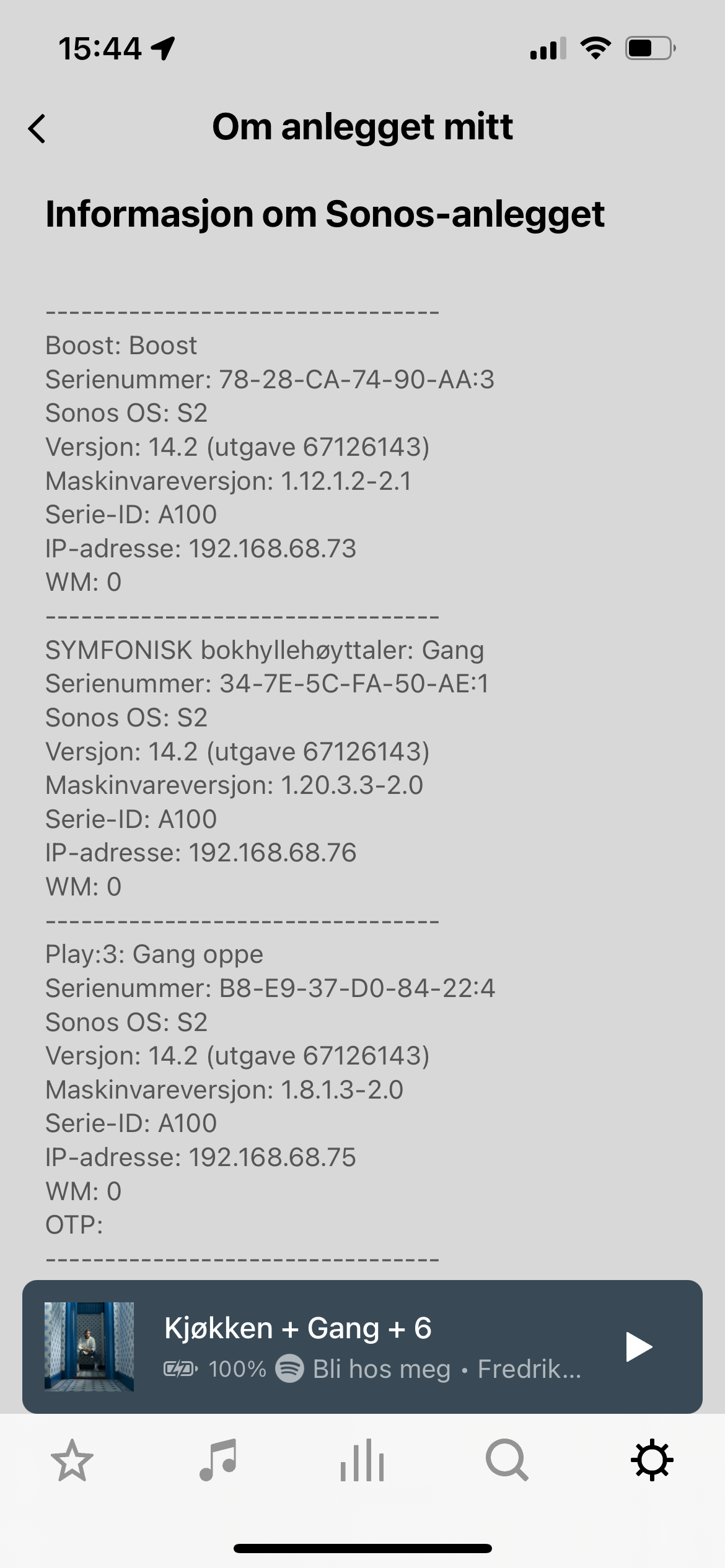
Task: Open the search tab
Action: (x=507, y=1460)
